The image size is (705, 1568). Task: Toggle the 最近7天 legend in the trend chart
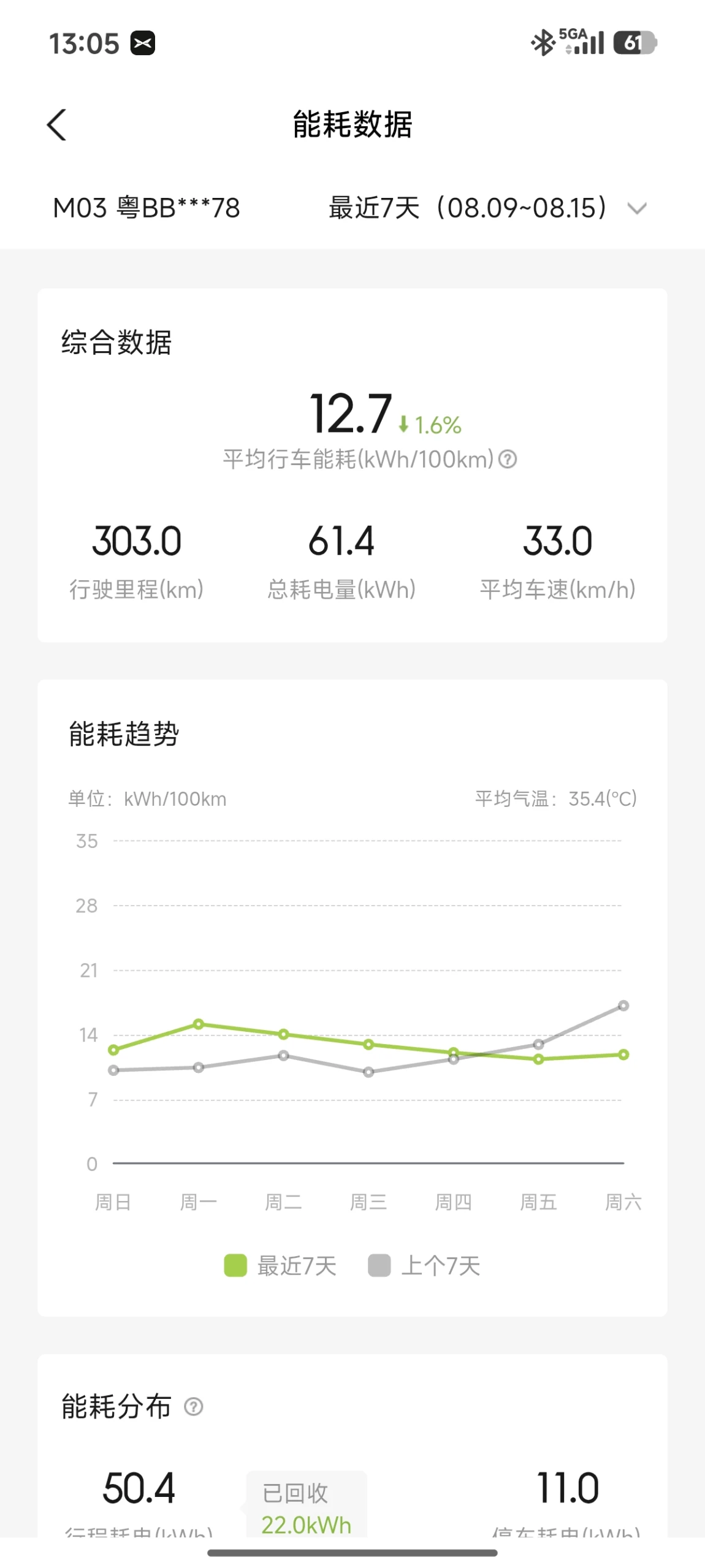pos(281,1265)
